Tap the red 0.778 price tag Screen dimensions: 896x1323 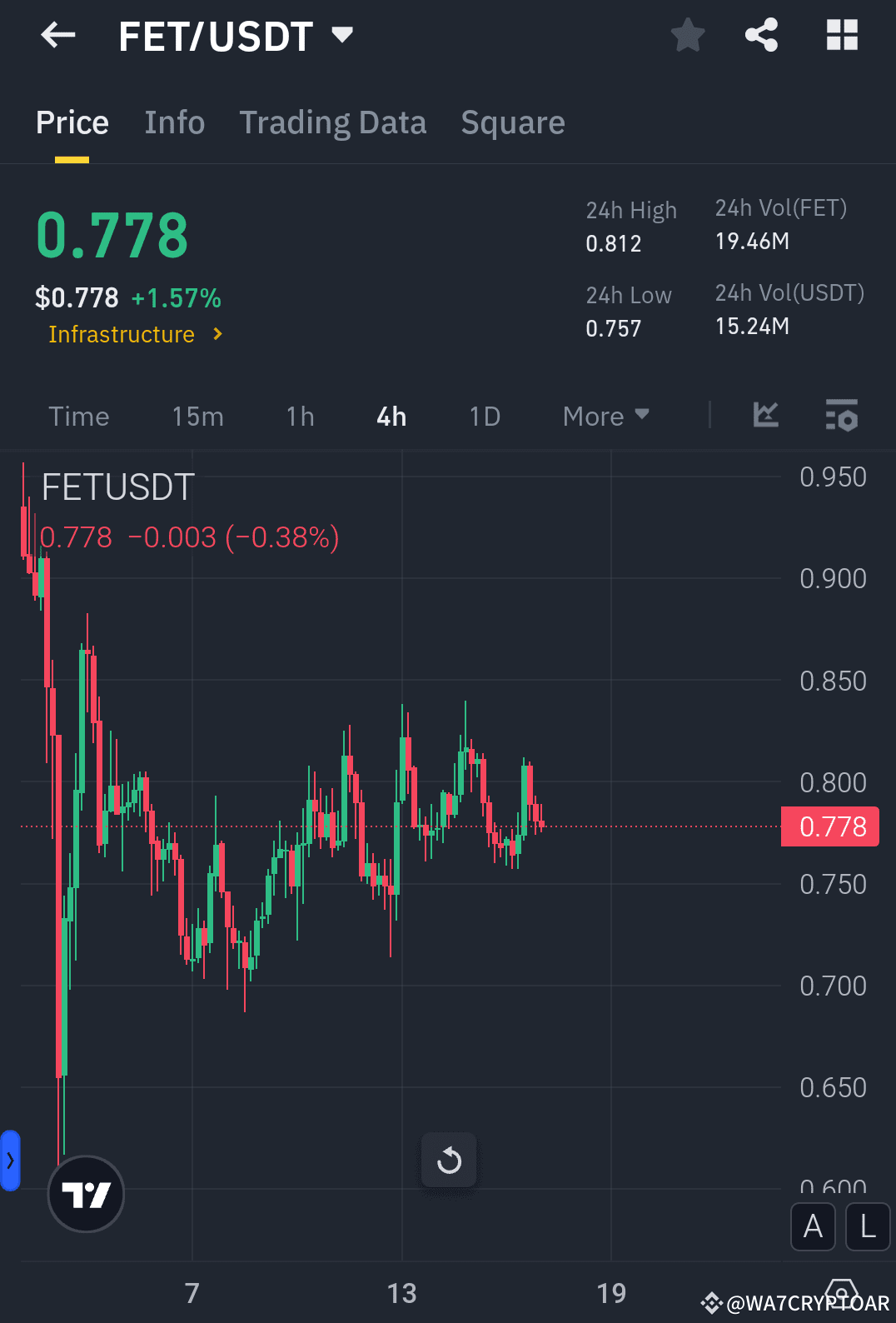coord(830,826)
